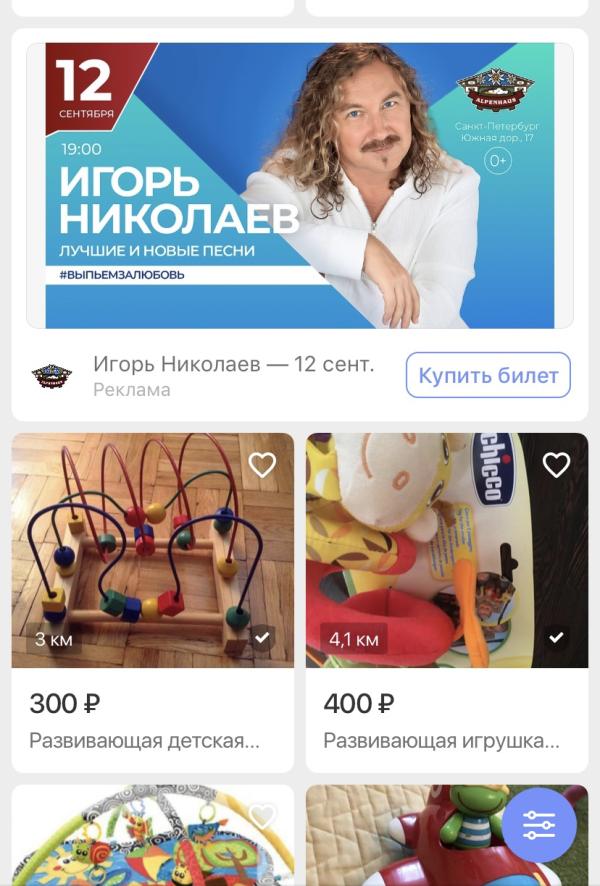Open the Игорь Николаев concert ad banner
Viewport: 600px width, 886px height.
pos(299,186)
